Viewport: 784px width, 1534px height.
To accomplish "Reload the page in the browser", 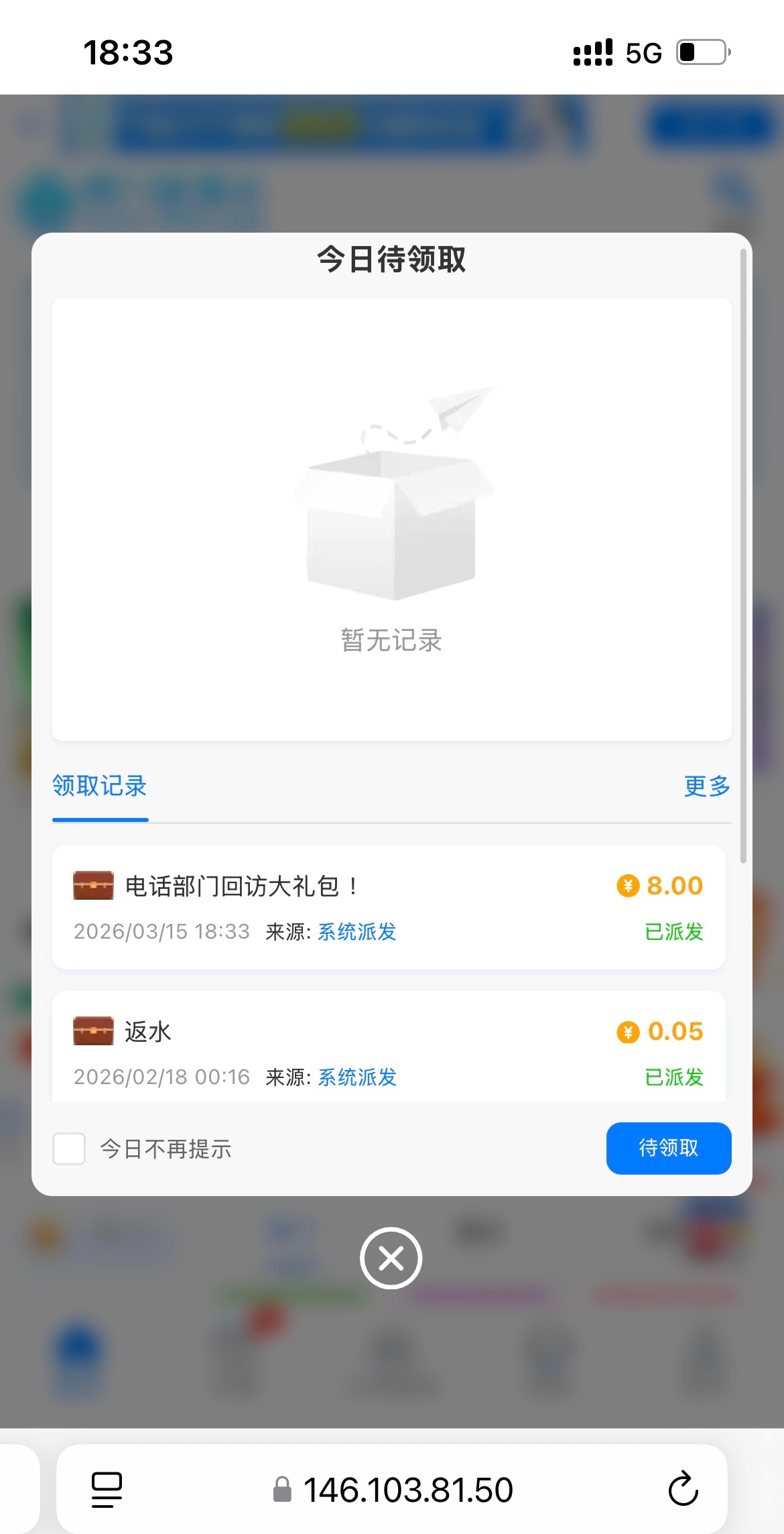I will click(x=683, y=1490).
